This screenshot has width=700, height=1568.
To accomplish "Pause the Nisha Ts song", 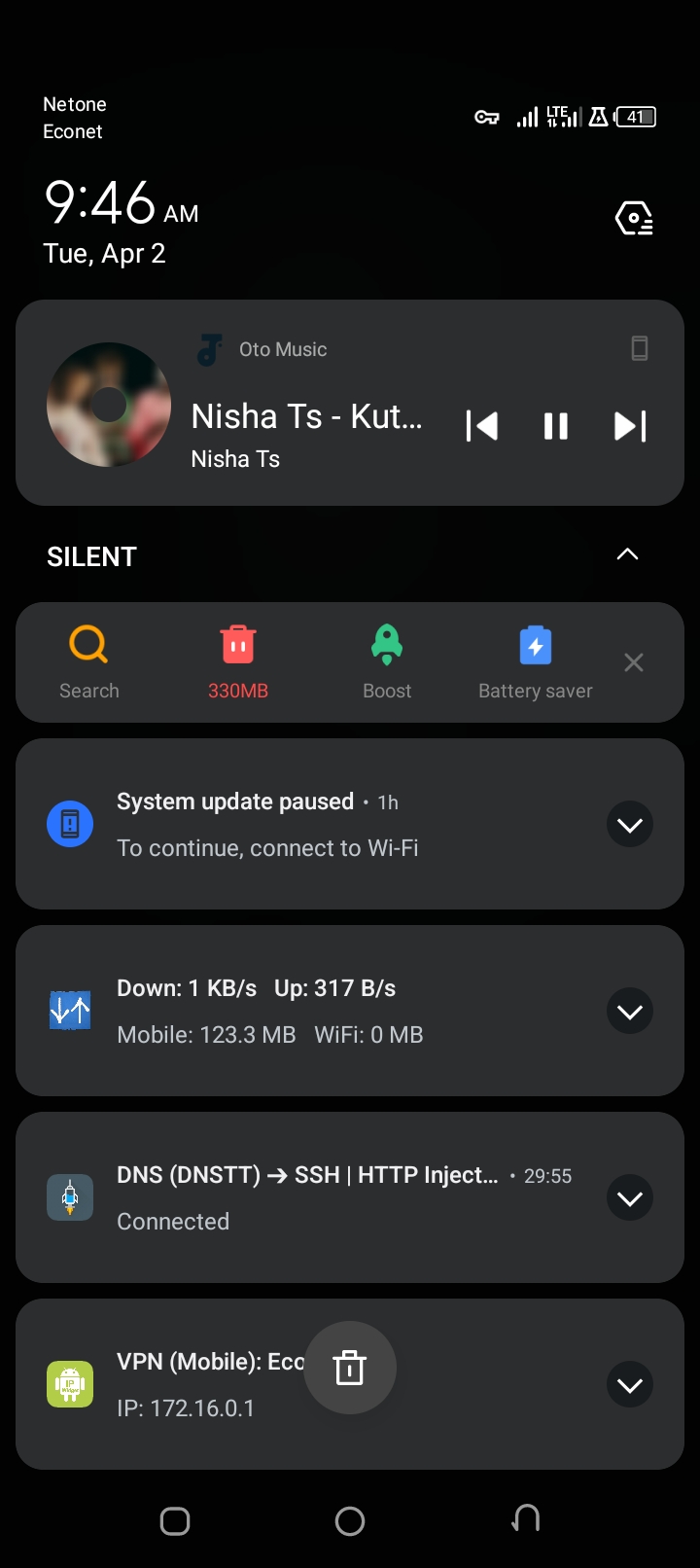I will click(556, 426).
